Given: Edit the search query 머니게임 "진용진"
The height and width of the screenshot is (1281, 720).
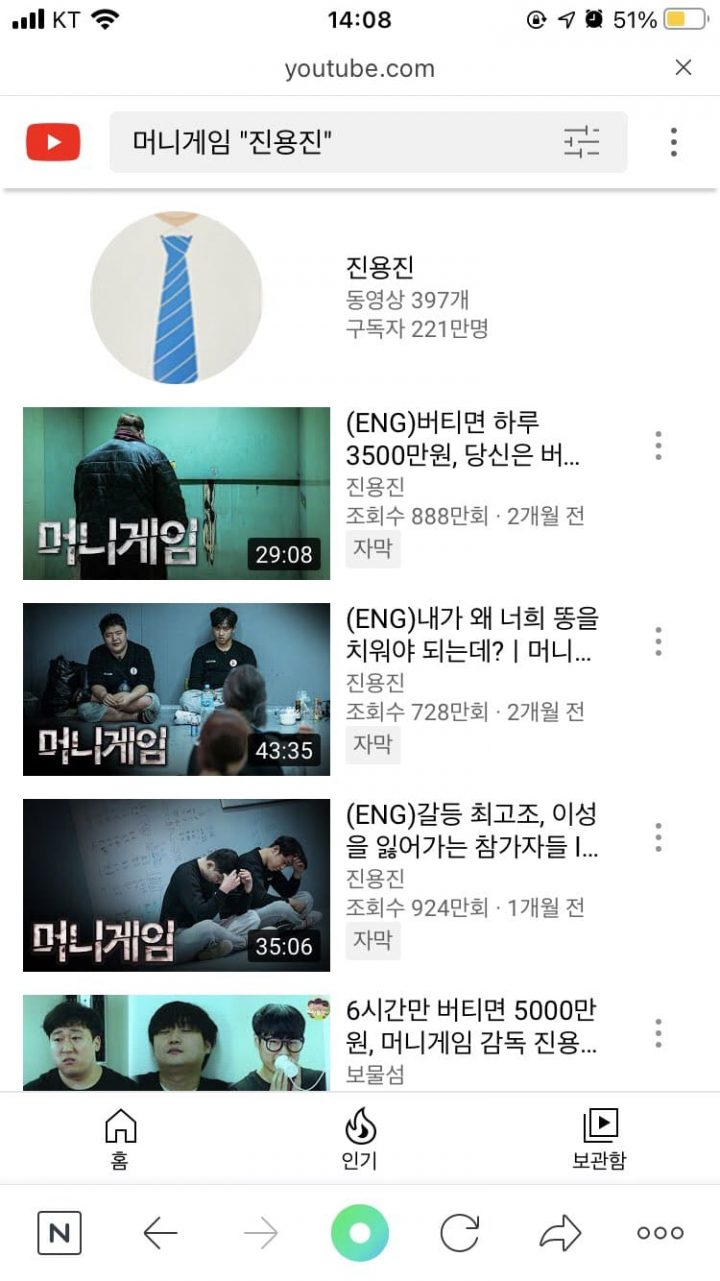Looking at the screenshot, I should (x=330, y=143).
